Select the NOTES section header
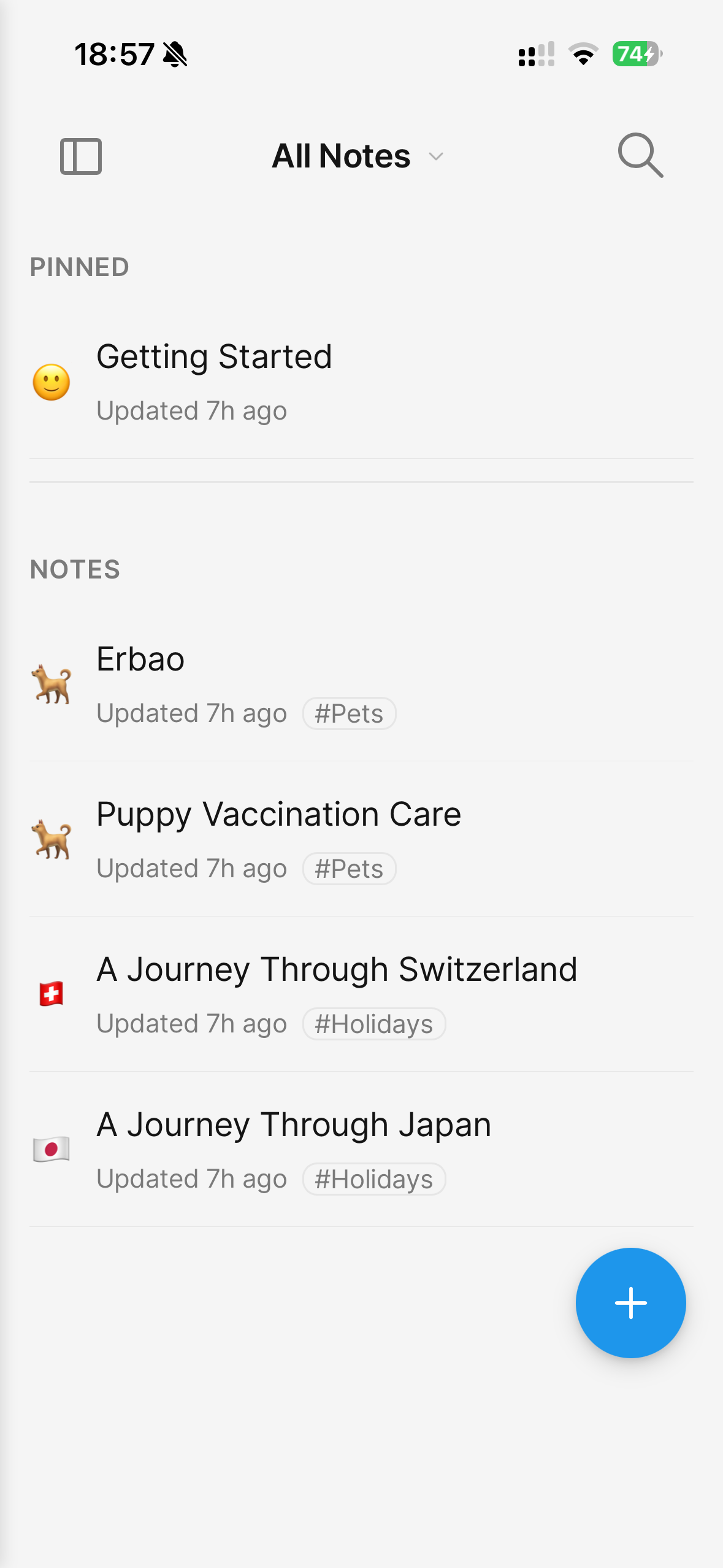This screenshot has height=1568, width=723. 75,569
